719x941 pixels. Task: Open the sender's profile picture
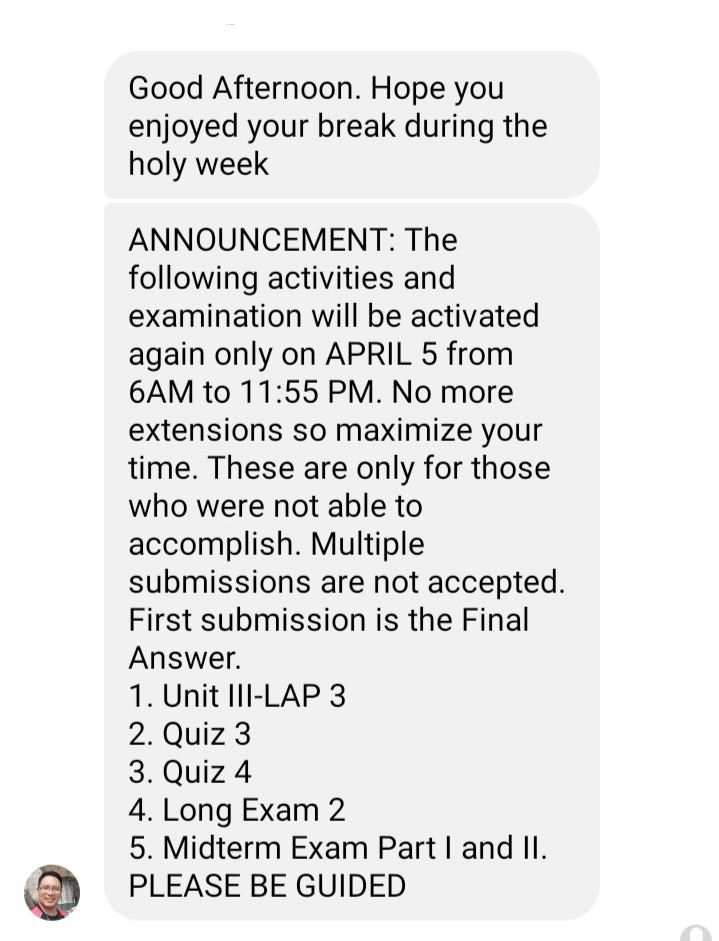click(x=52, y=892)
